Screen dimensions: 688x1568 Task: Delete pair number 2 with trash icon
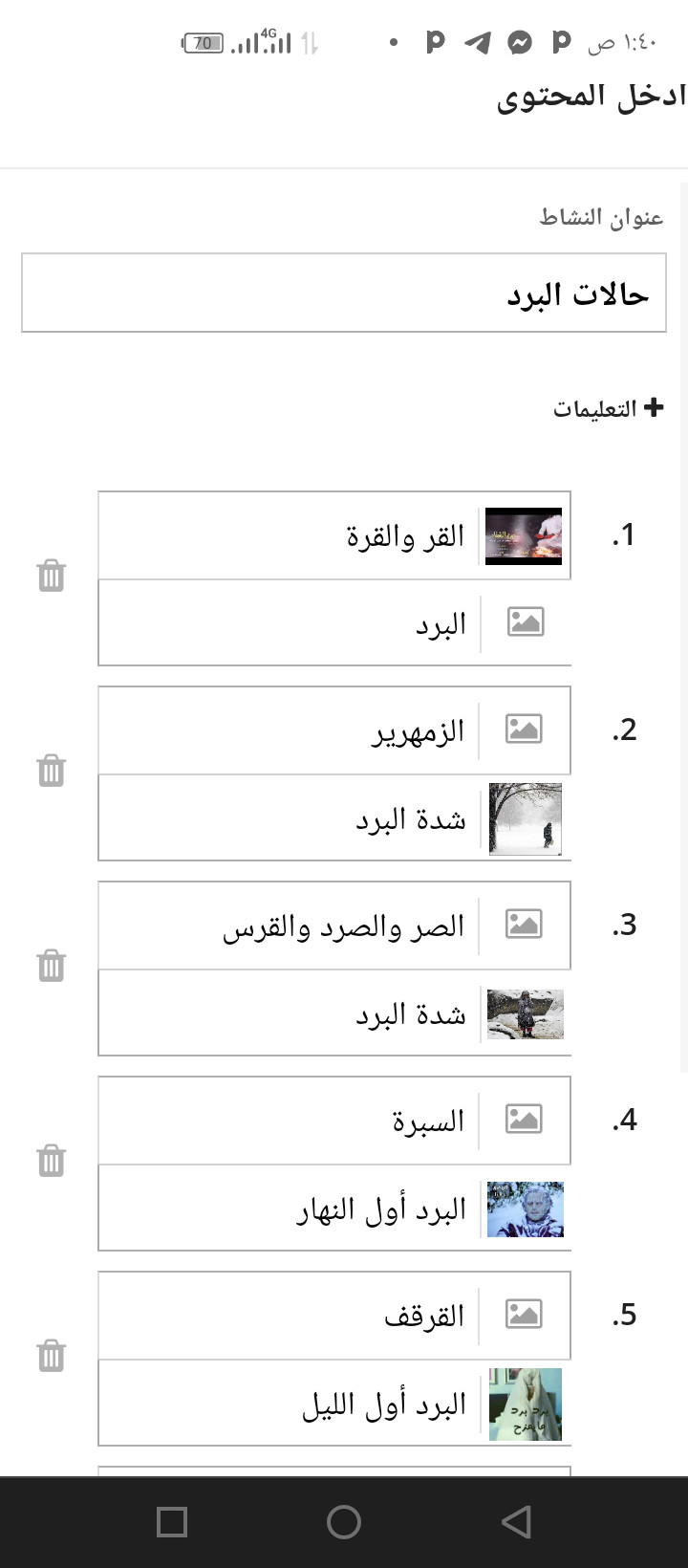[x=51, y=771]
